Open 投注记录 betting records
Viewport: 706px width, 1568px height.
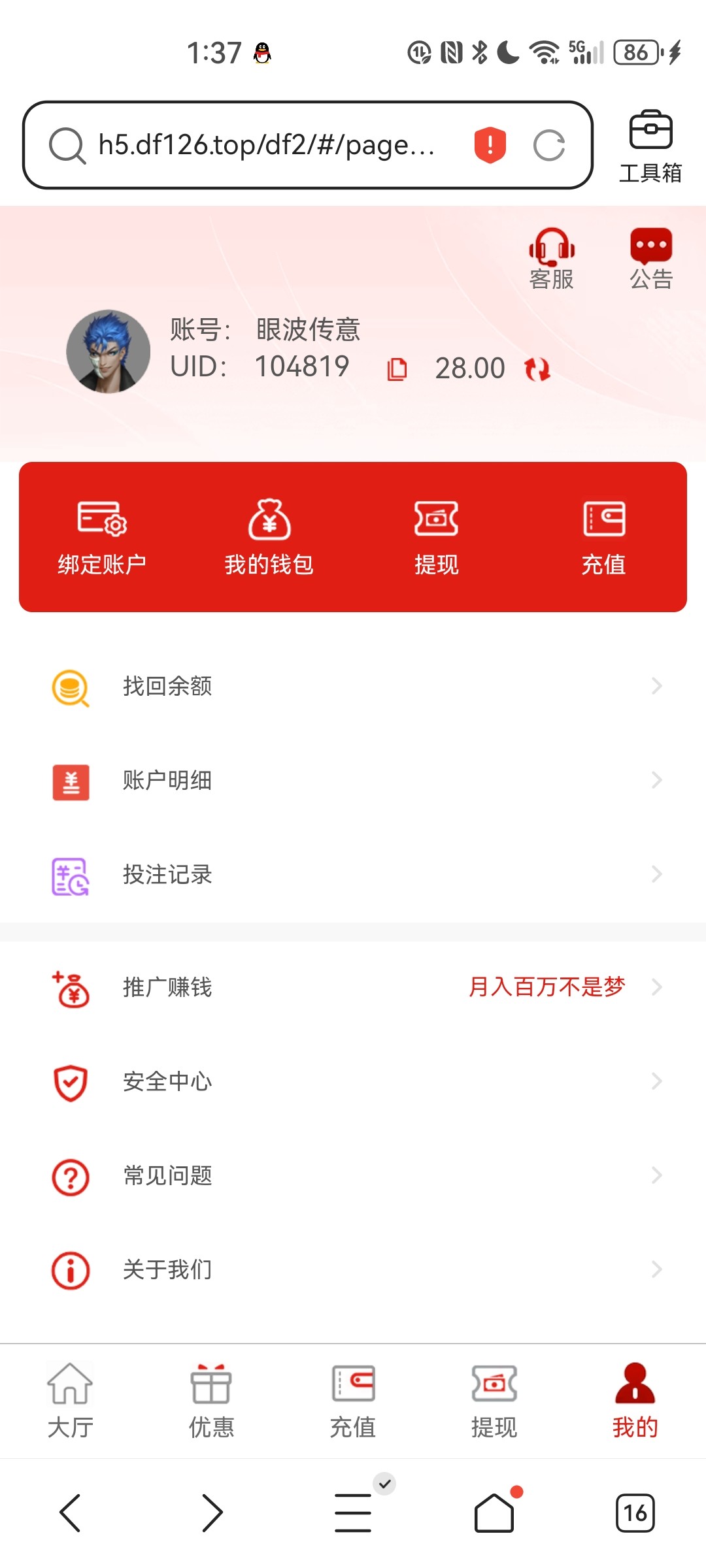click(353, 875)
